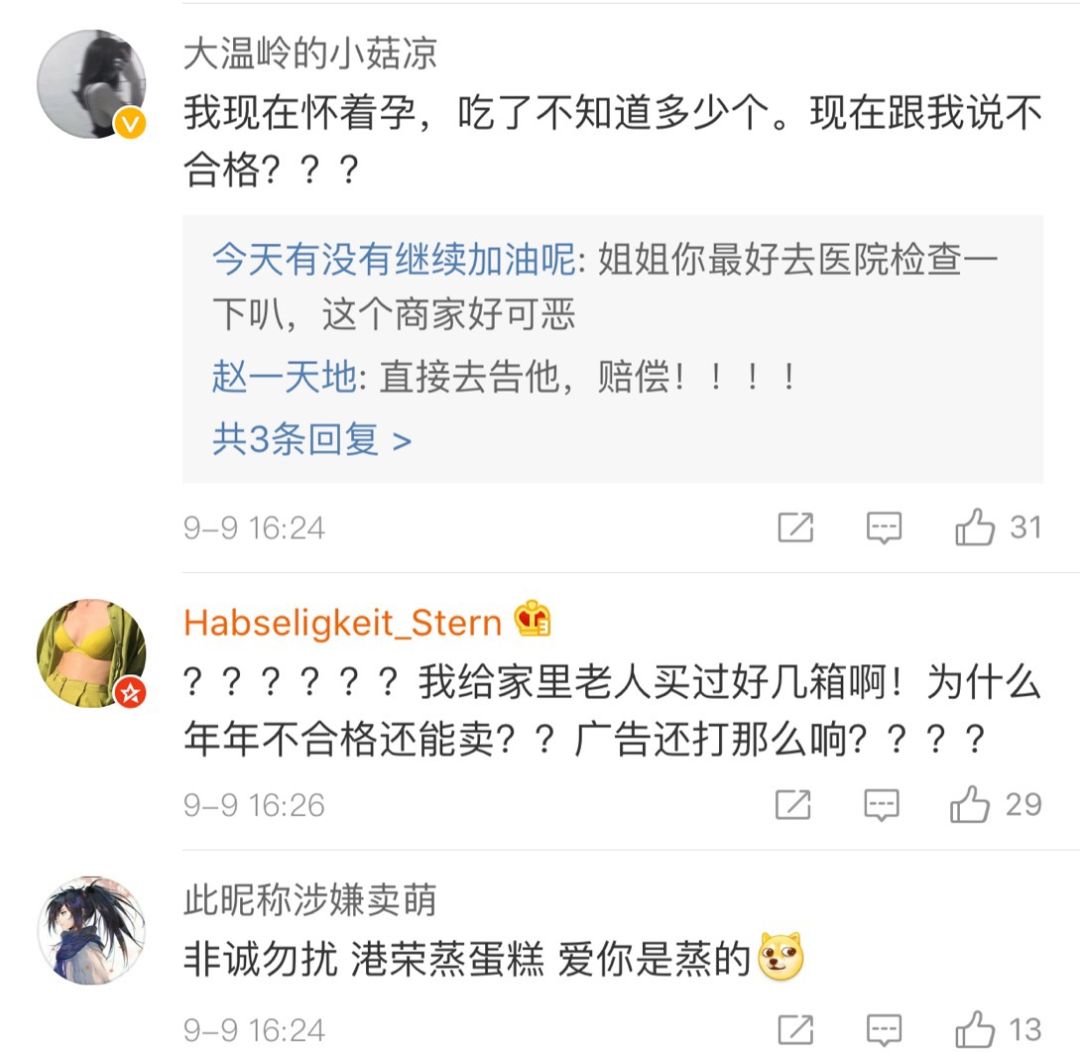Like 大温岭的小菇凉's comment with 31 likes

click(975, 527)
